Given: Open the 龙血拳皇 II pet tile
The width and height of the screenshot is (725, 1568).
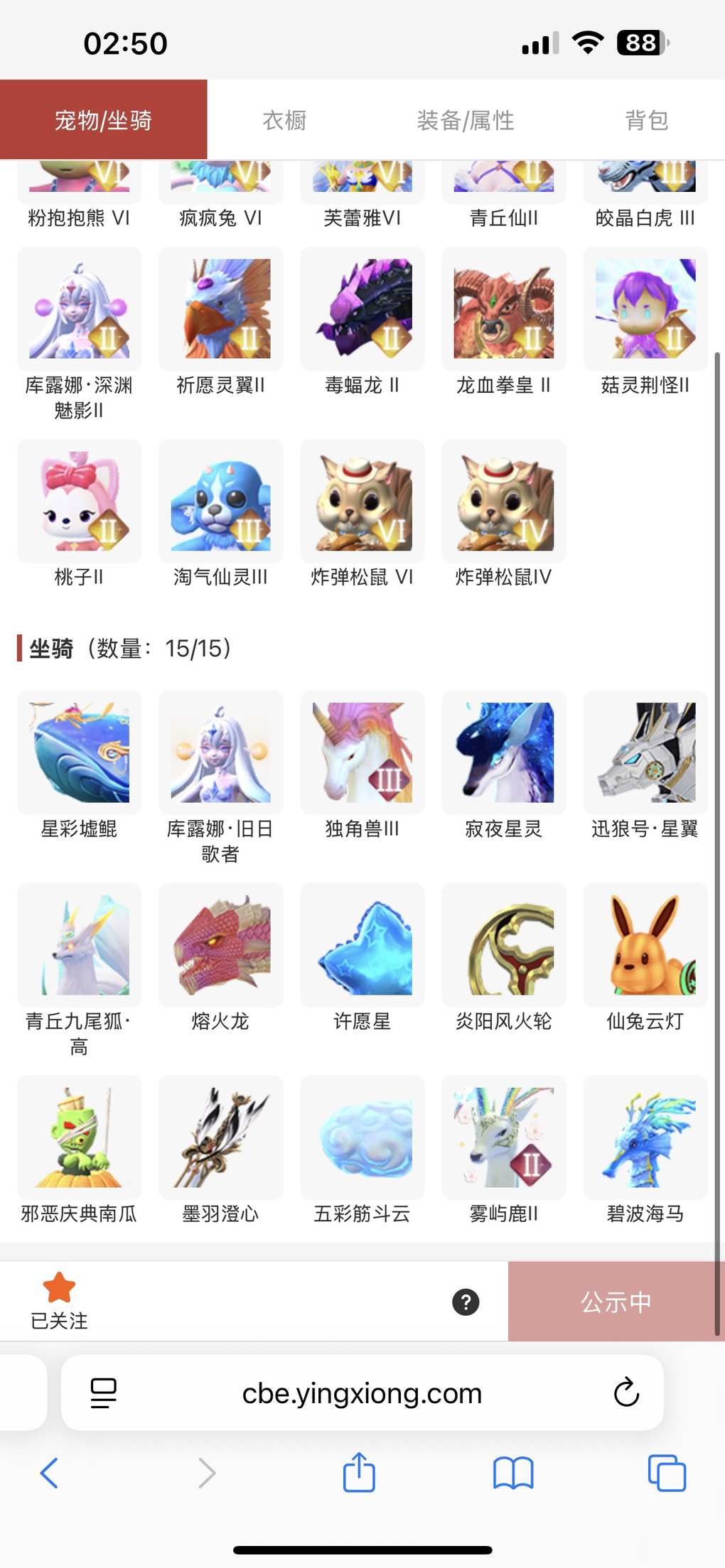Looking at the screenshot, I should click(x=504, y=309).
